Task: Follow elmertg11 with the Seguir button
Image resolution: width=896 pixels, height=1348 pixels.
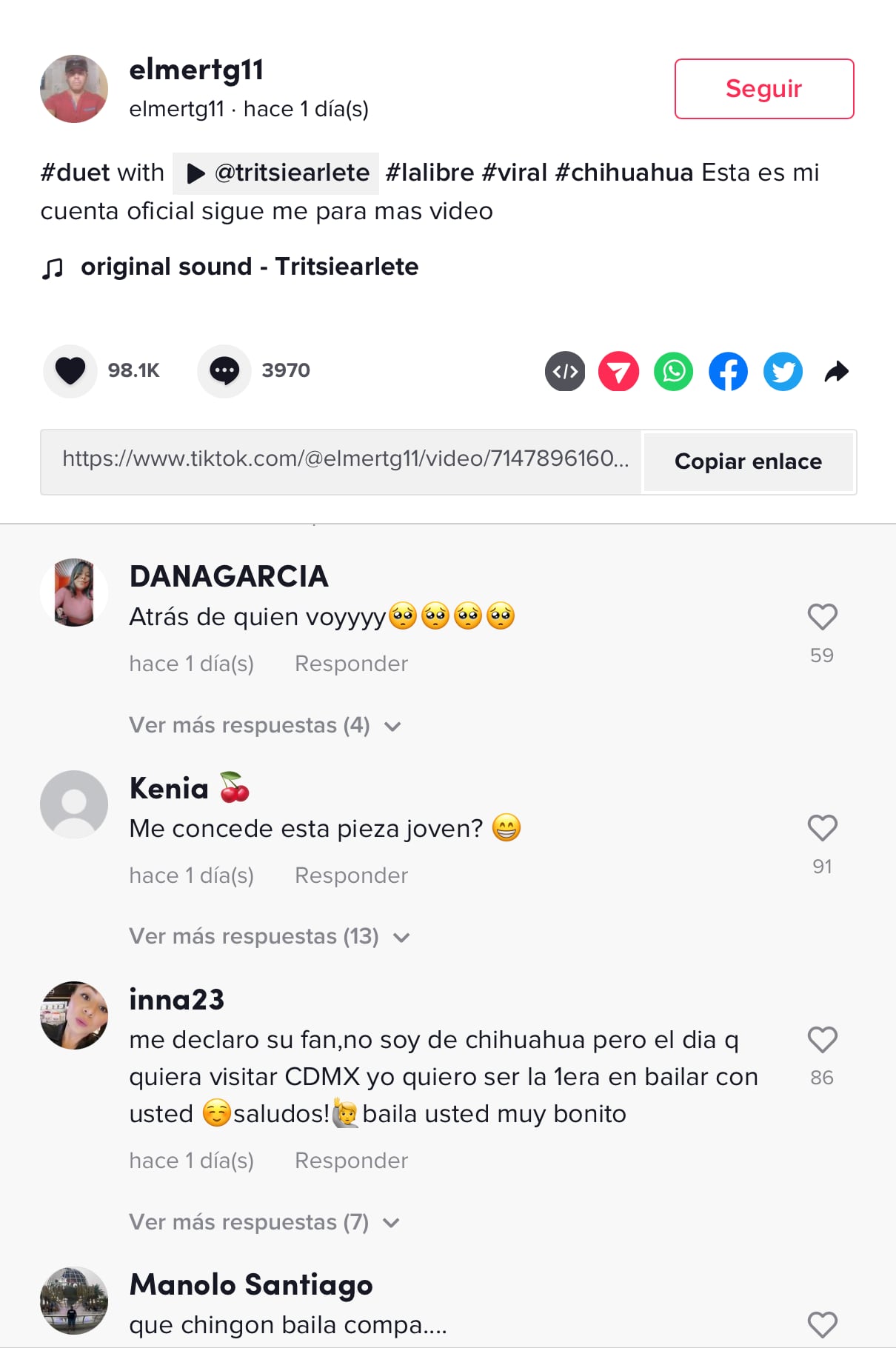Action: pos(763,89)
